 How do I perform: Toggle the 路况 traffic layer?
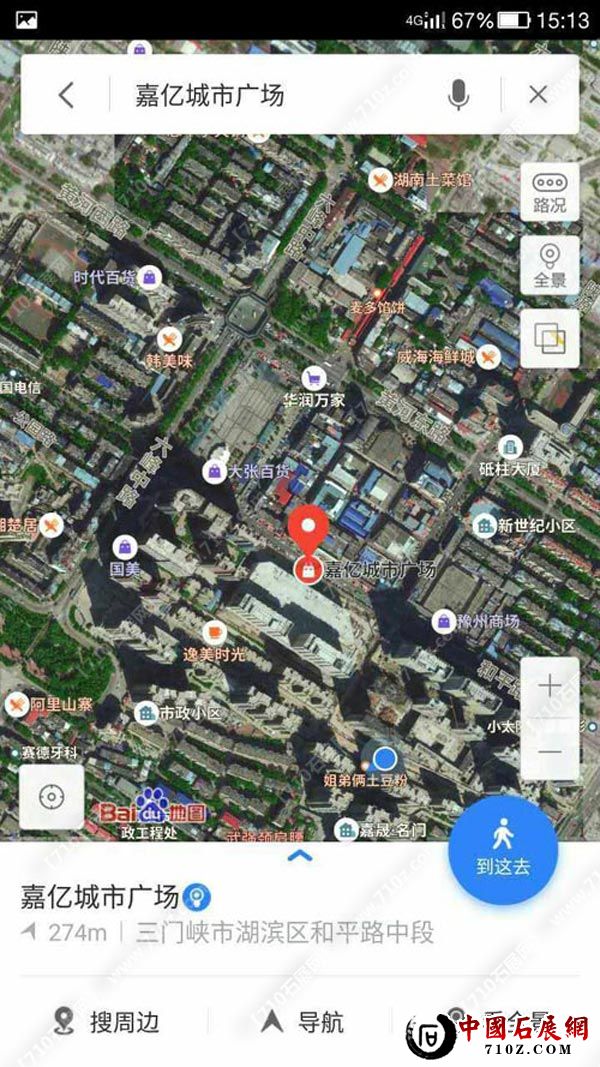(x=549, y=193)
